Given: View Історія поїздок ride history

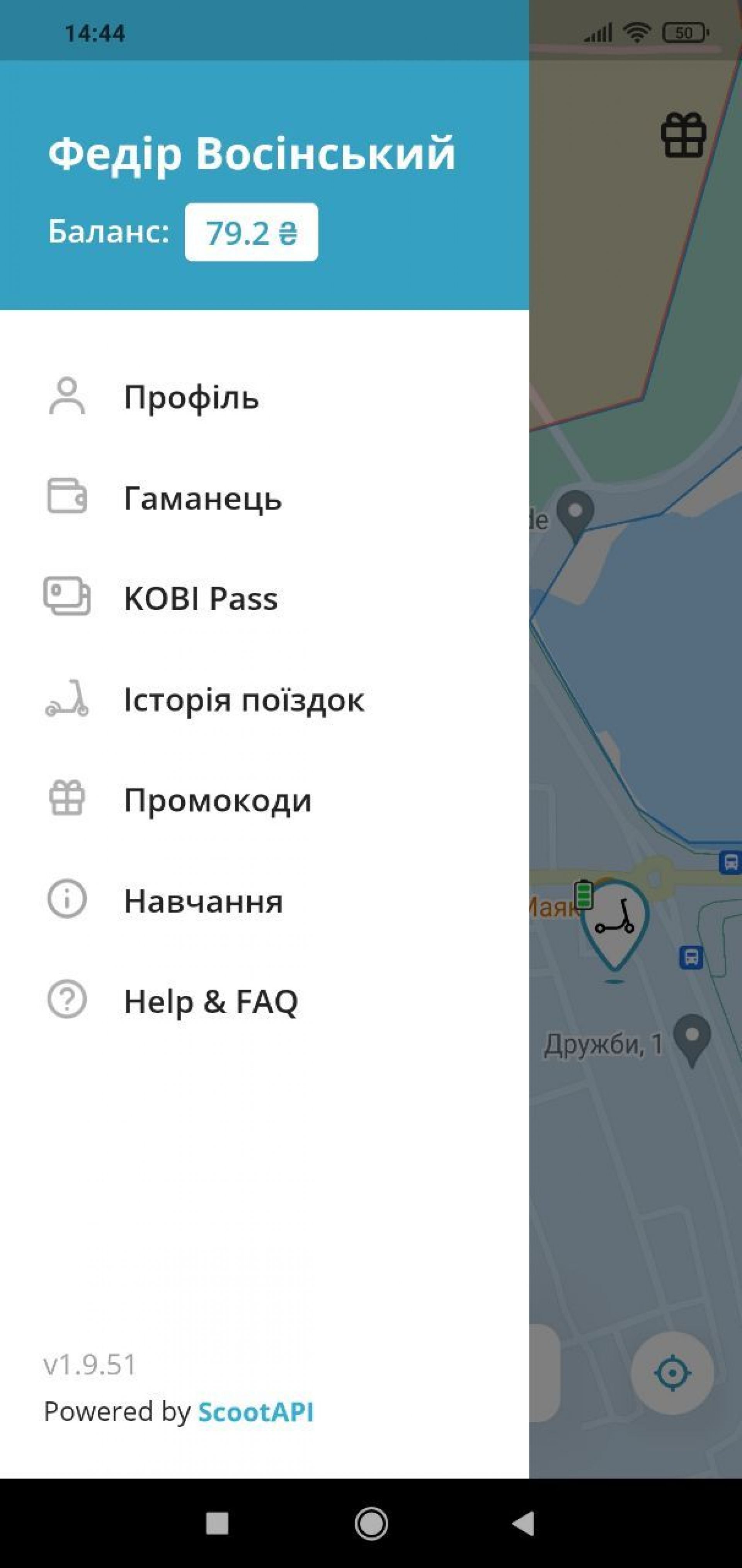Looking at the screenshot, I should 243,700.
